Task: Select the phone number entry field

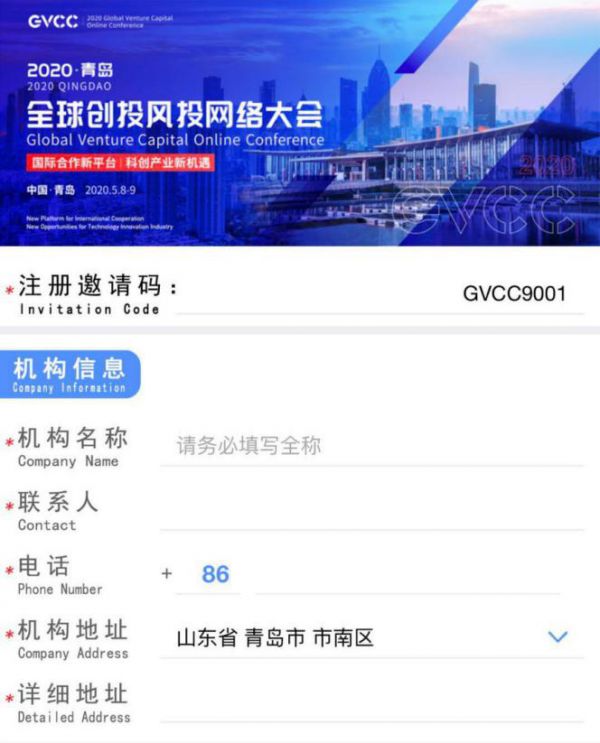Action: pos(405,574)
